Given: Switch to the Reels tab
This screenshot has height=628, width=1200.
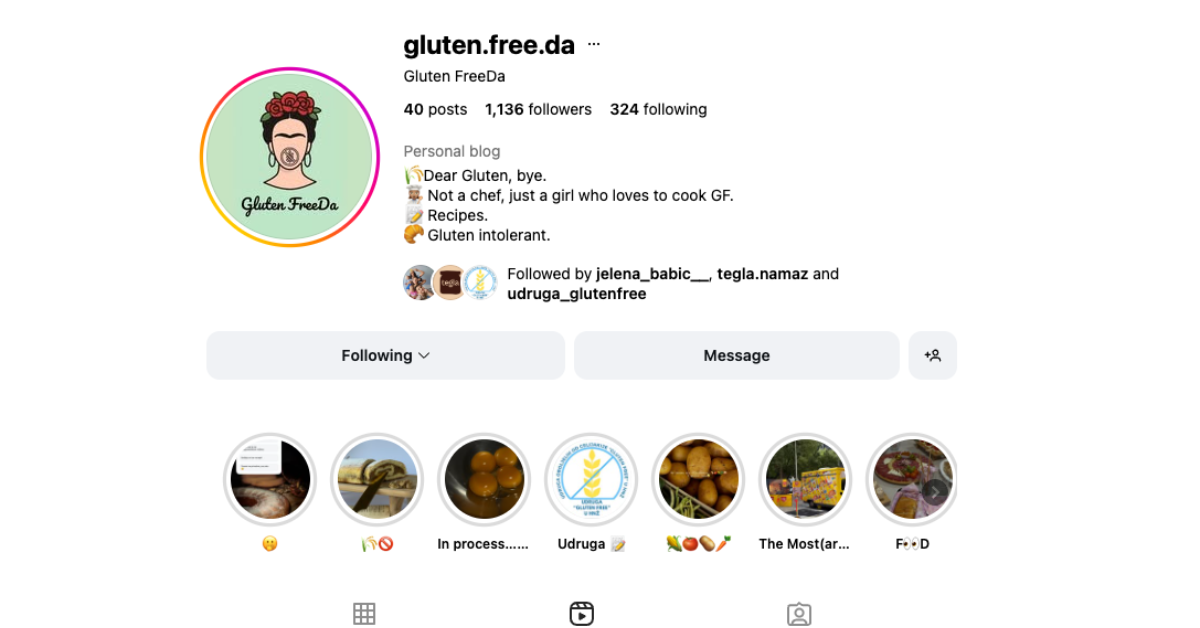Looking at the screenshot, I should (581, 613).
